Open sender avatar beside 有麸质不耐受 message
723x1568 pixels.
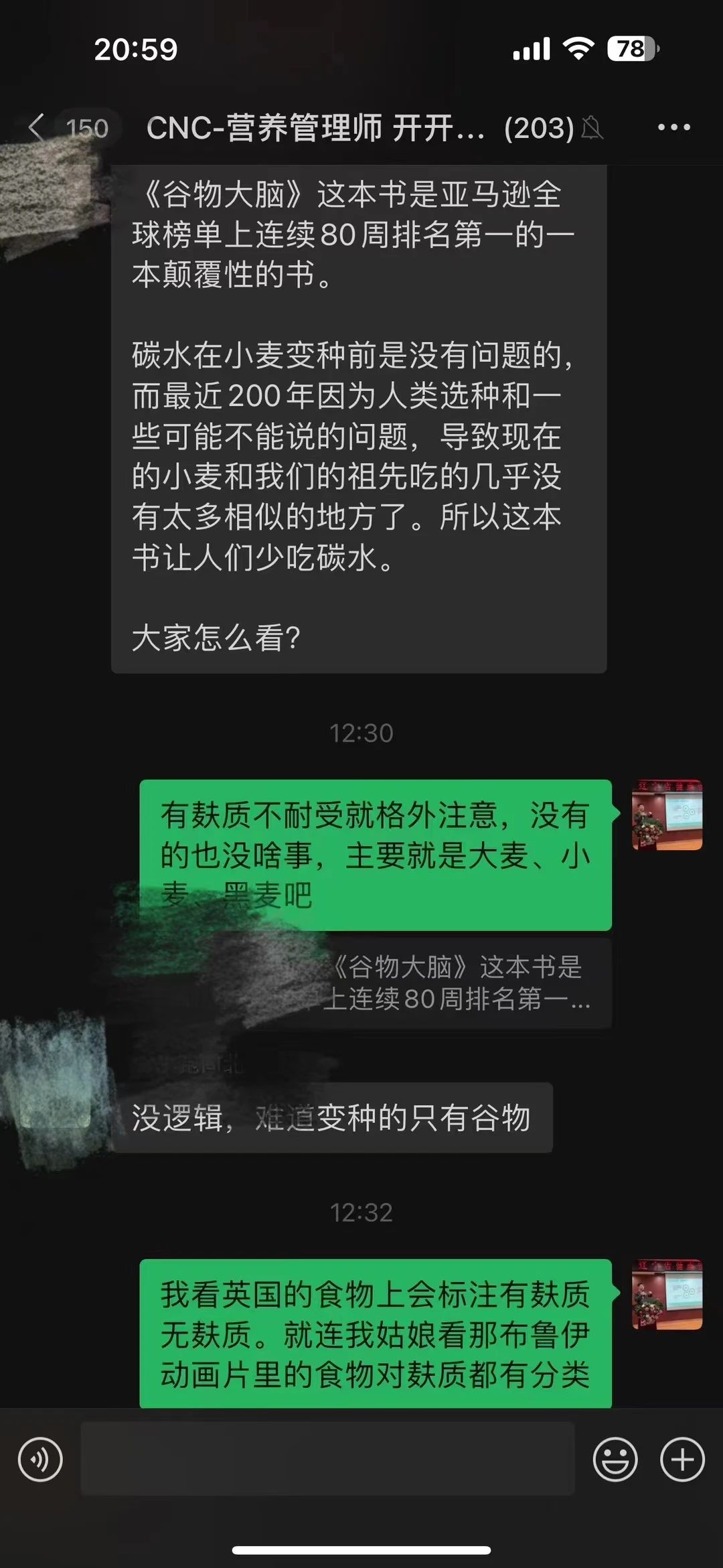(x=667, y=815)
